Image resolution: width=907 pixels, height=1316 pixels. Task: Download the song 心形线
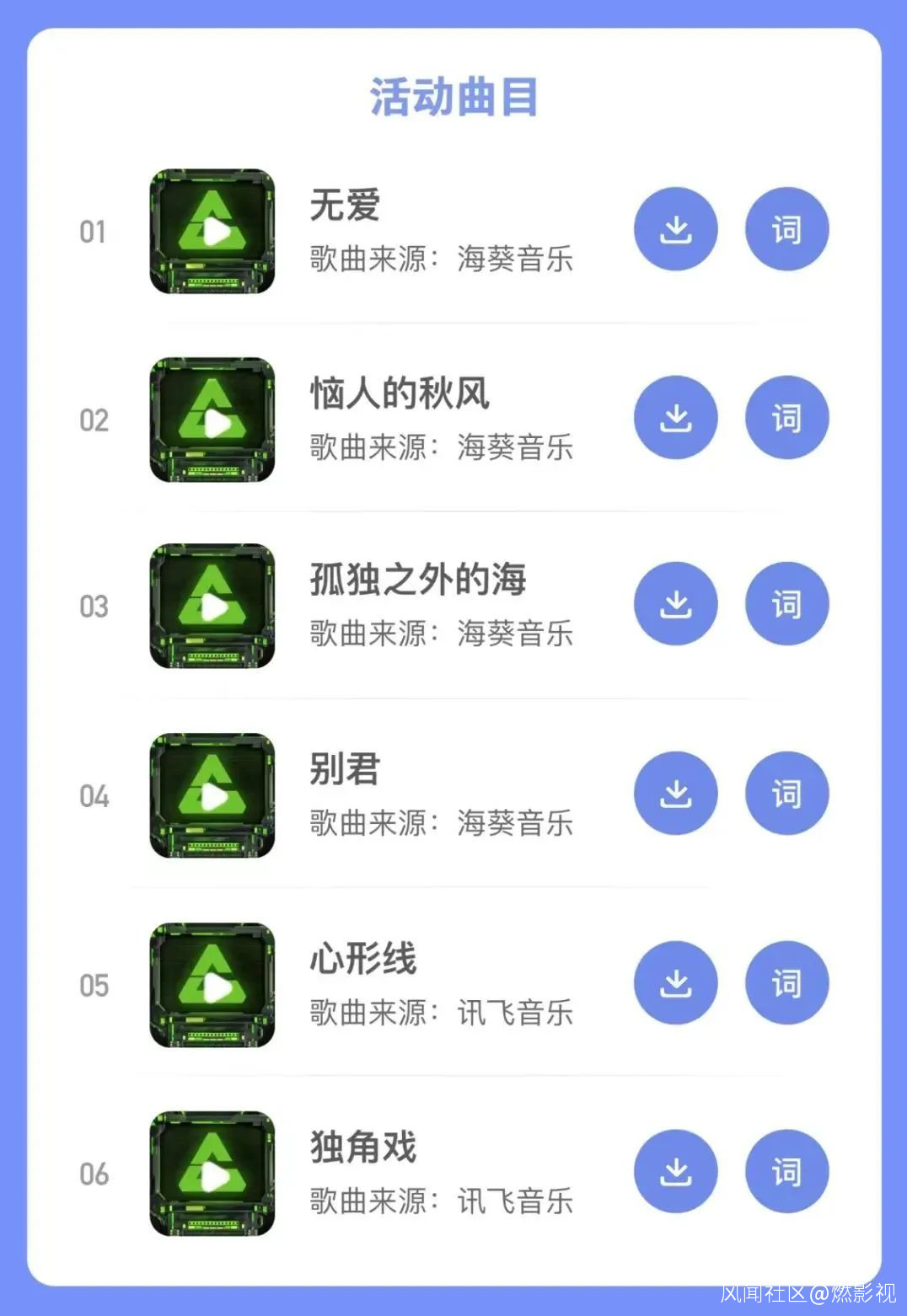pos(675,983)
